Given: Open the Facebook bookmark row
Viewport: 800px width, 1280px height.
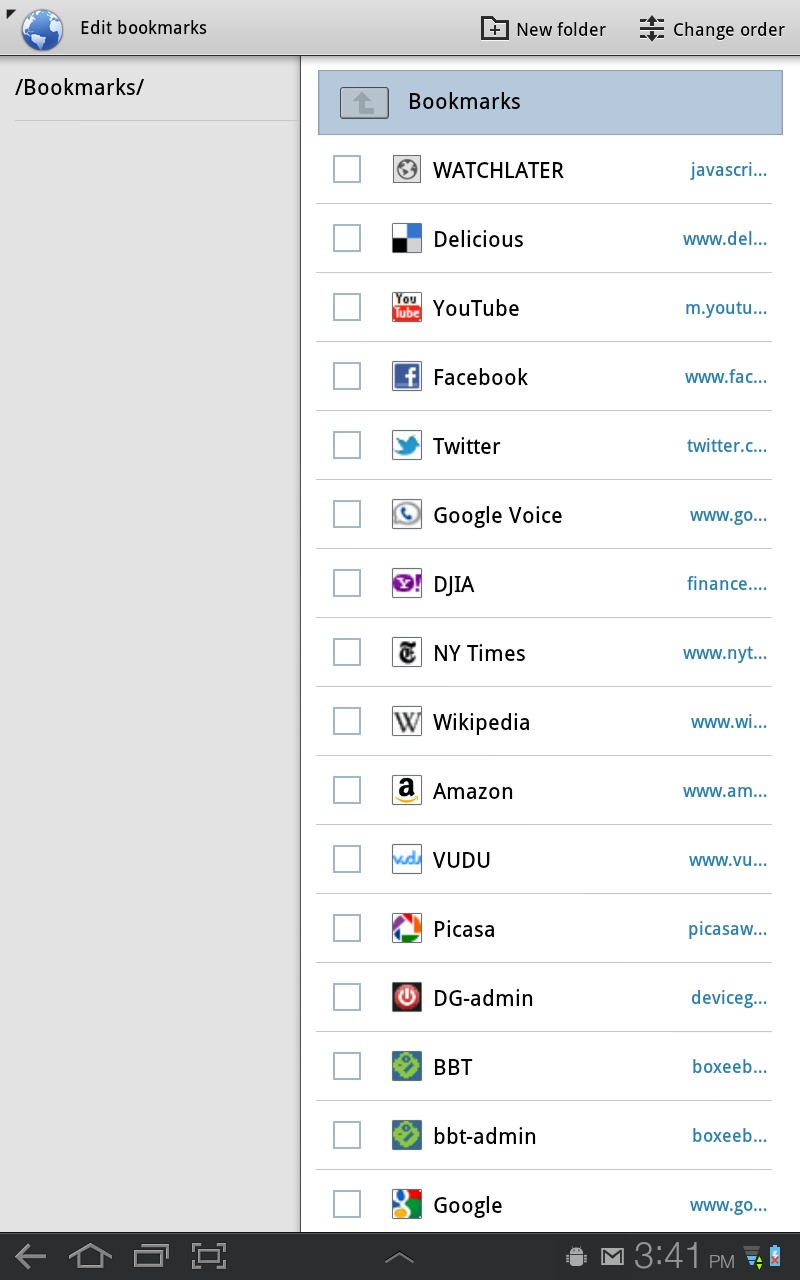Looking at the screenshot, I should pos(544,376).
